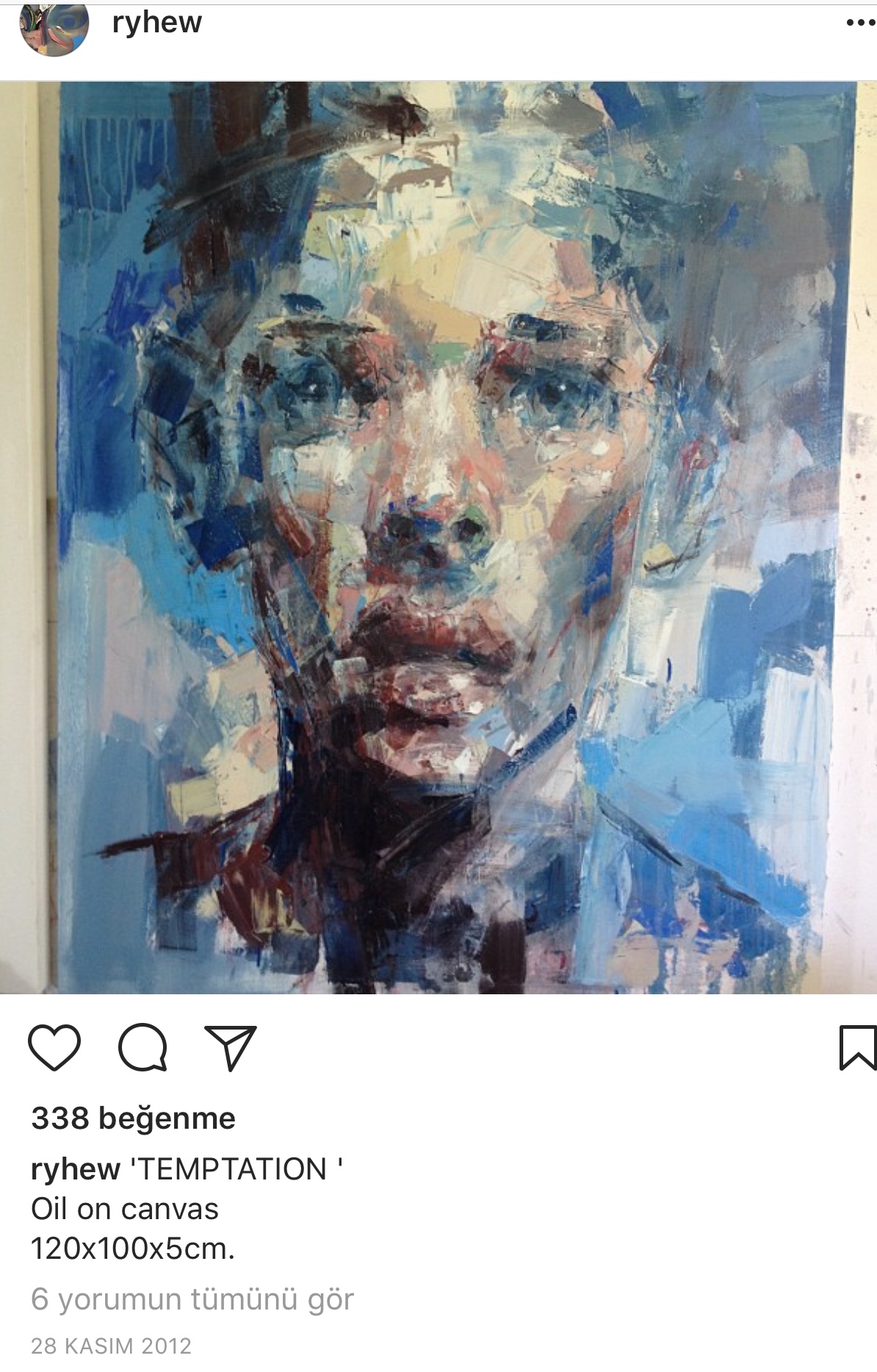The width and height of the screenshot is (877, 1372).
Task: Open the three-dot overflow menu
Action: (x=859, y=23)
